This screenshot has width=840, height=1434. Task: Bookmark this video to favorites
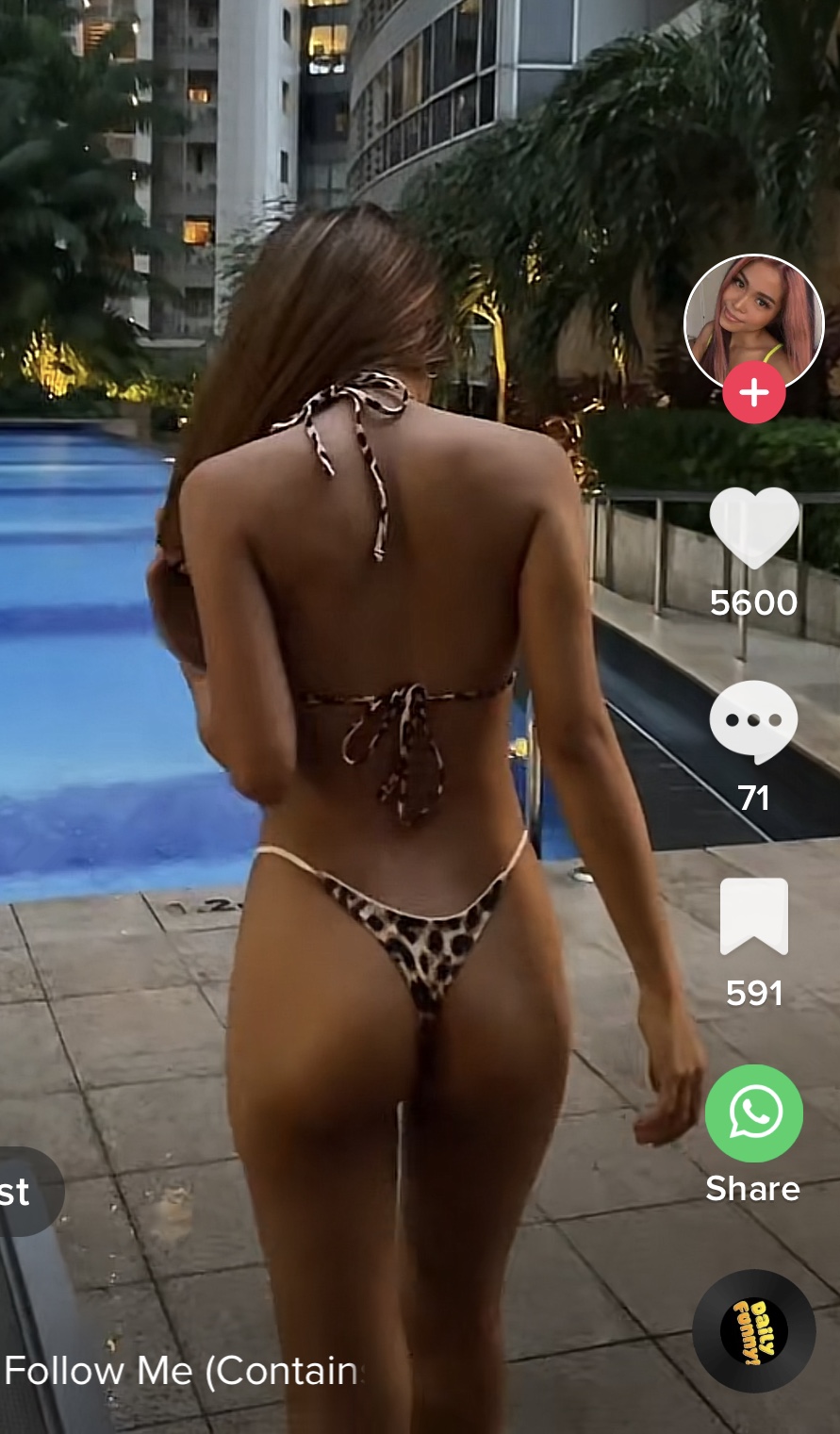tap(754, 916)
